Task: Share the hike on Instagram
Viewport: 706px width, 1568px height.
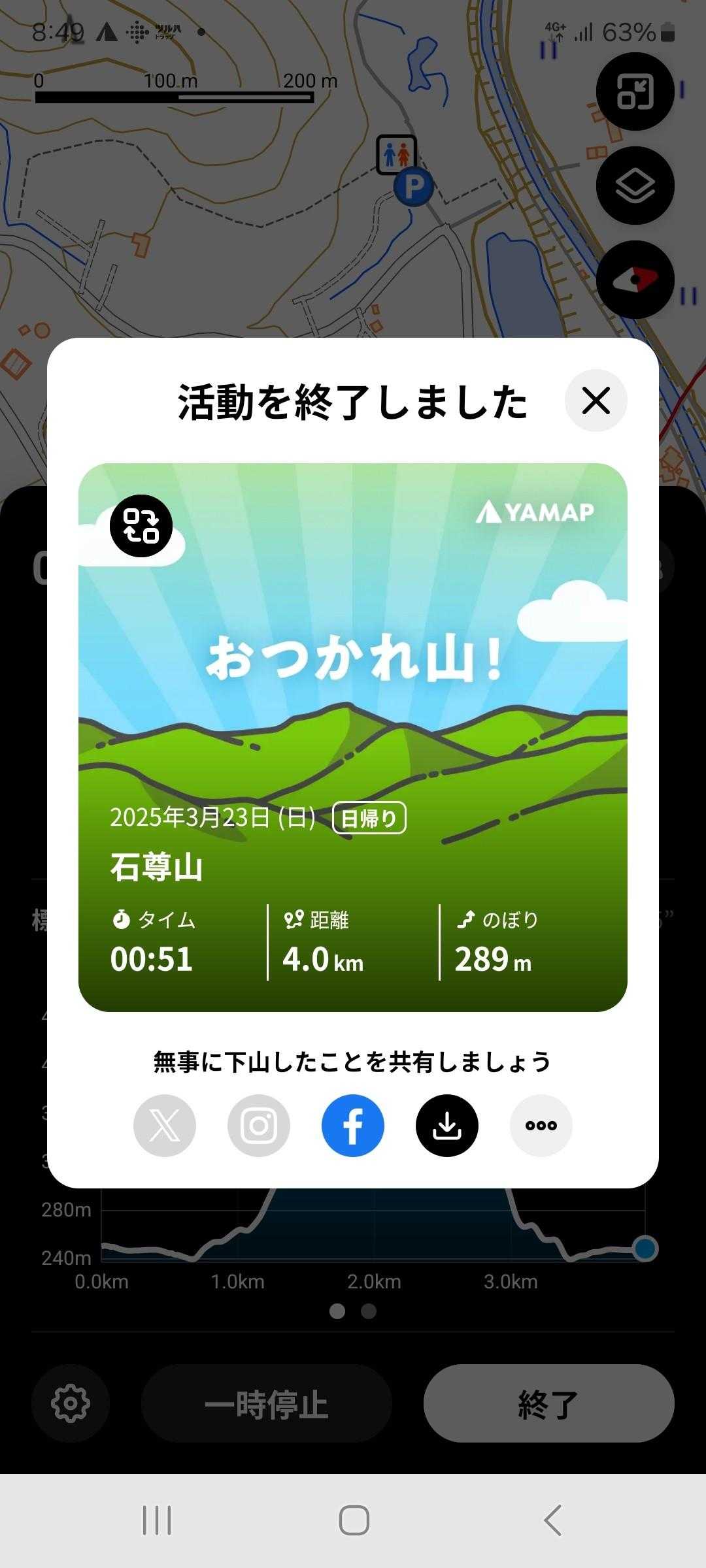Action: point(259,1125)
